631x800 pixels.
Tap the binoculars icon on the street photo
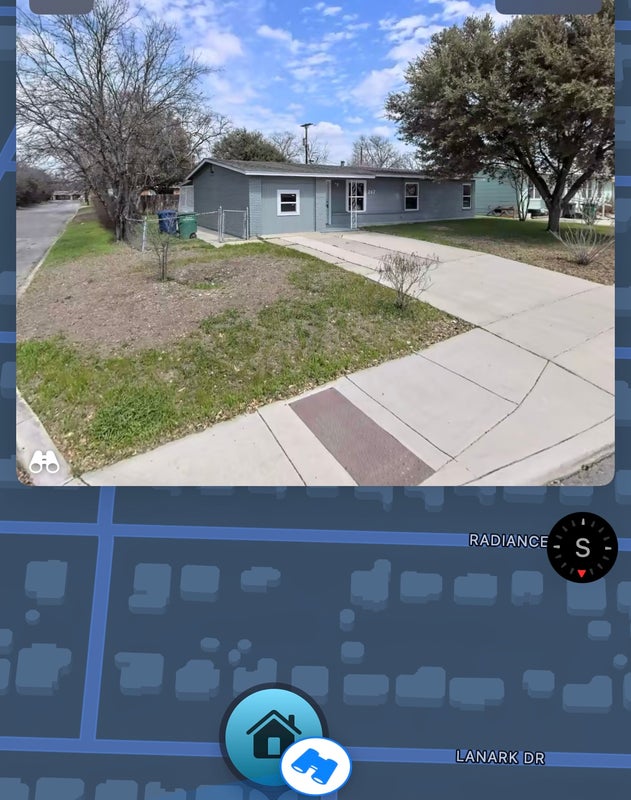(x=44, y=461)
